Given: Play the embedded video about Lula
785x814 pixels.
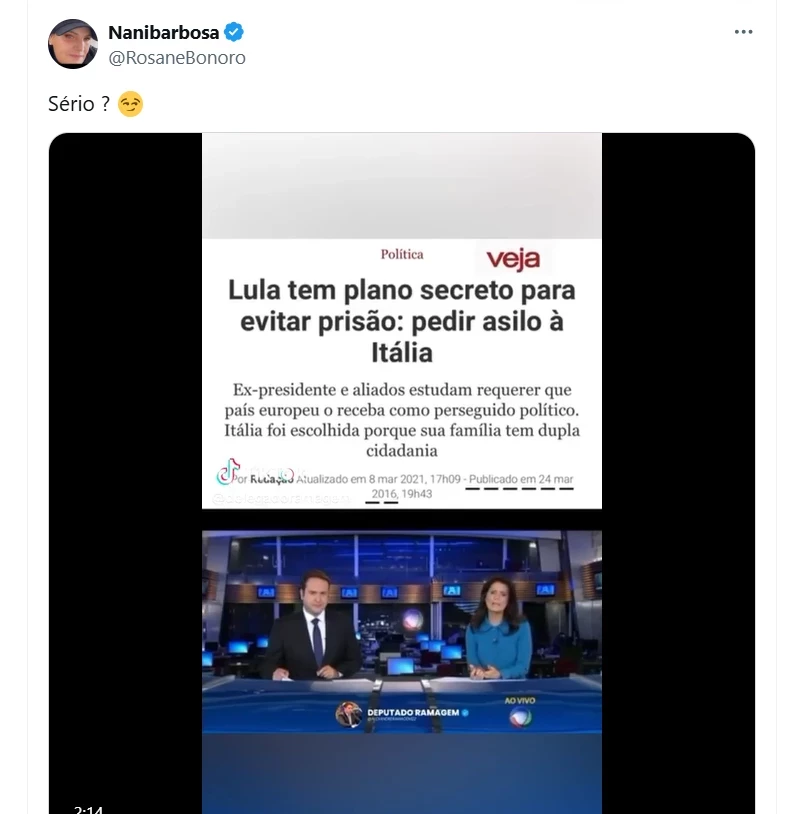Looking at the screenshot, I should (x=401, y=472).
